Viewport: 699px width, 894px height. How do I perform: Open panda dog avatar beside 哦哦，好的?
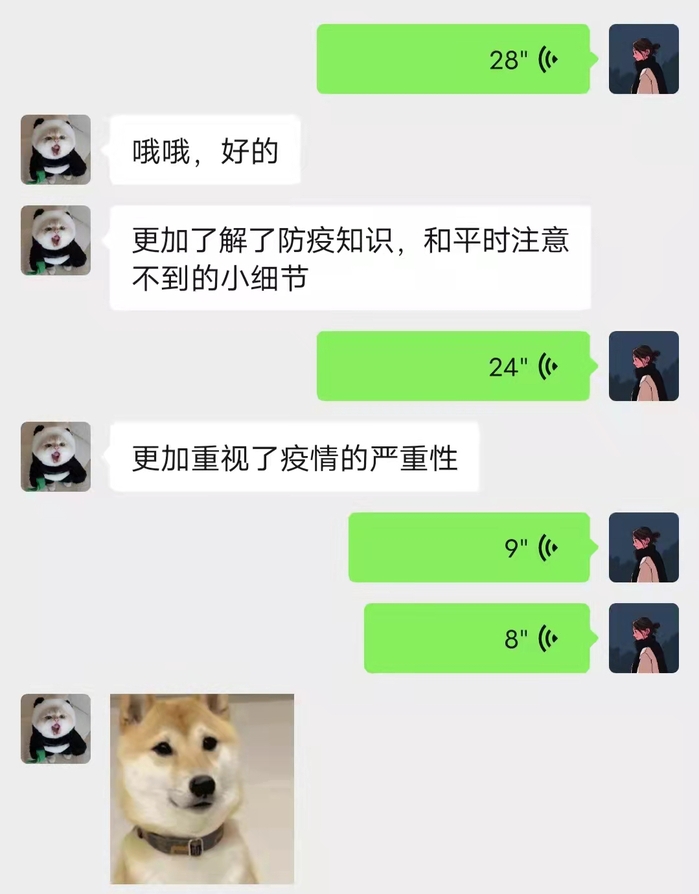tap(56, 150)
